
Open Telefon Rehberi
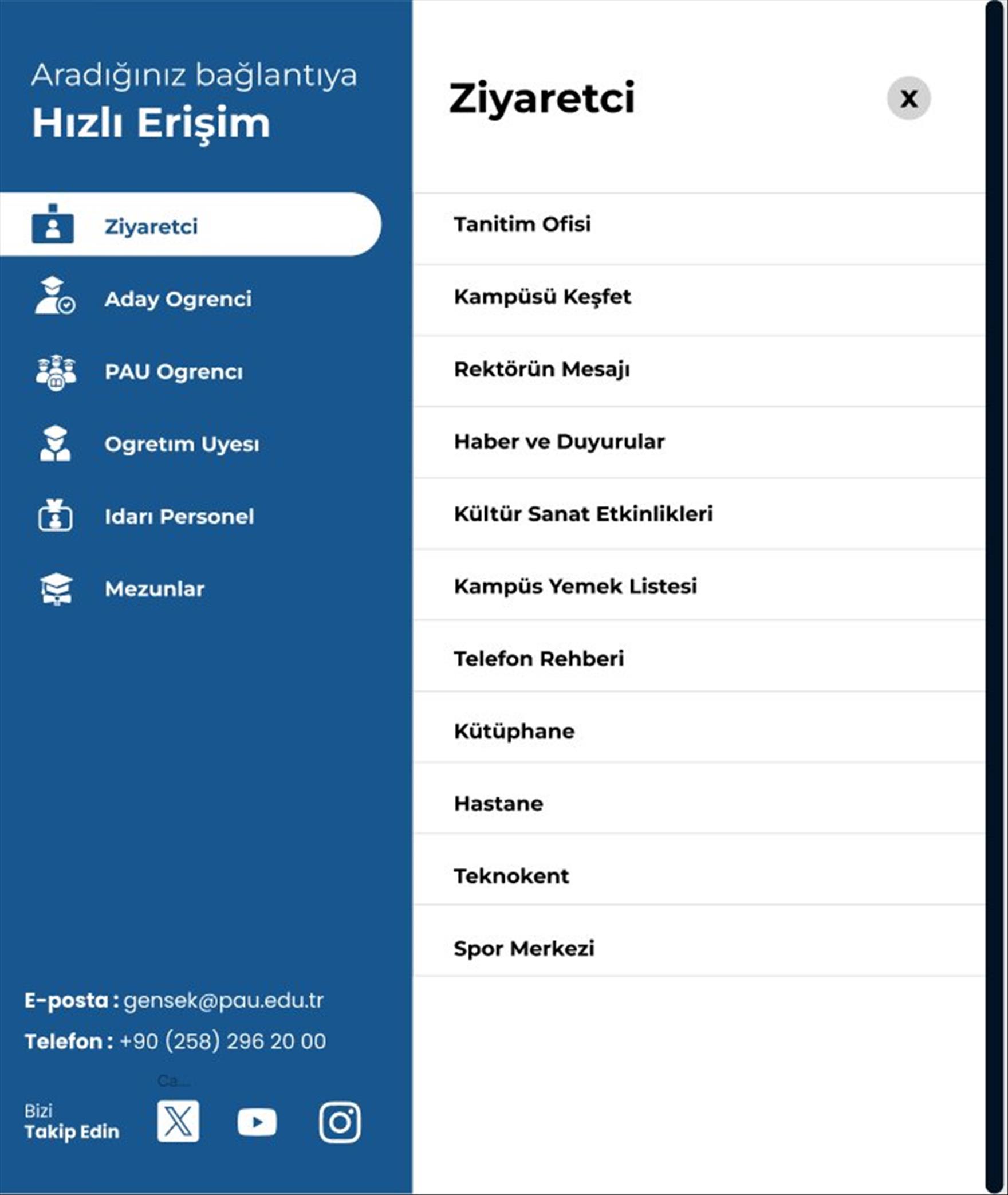538,659
